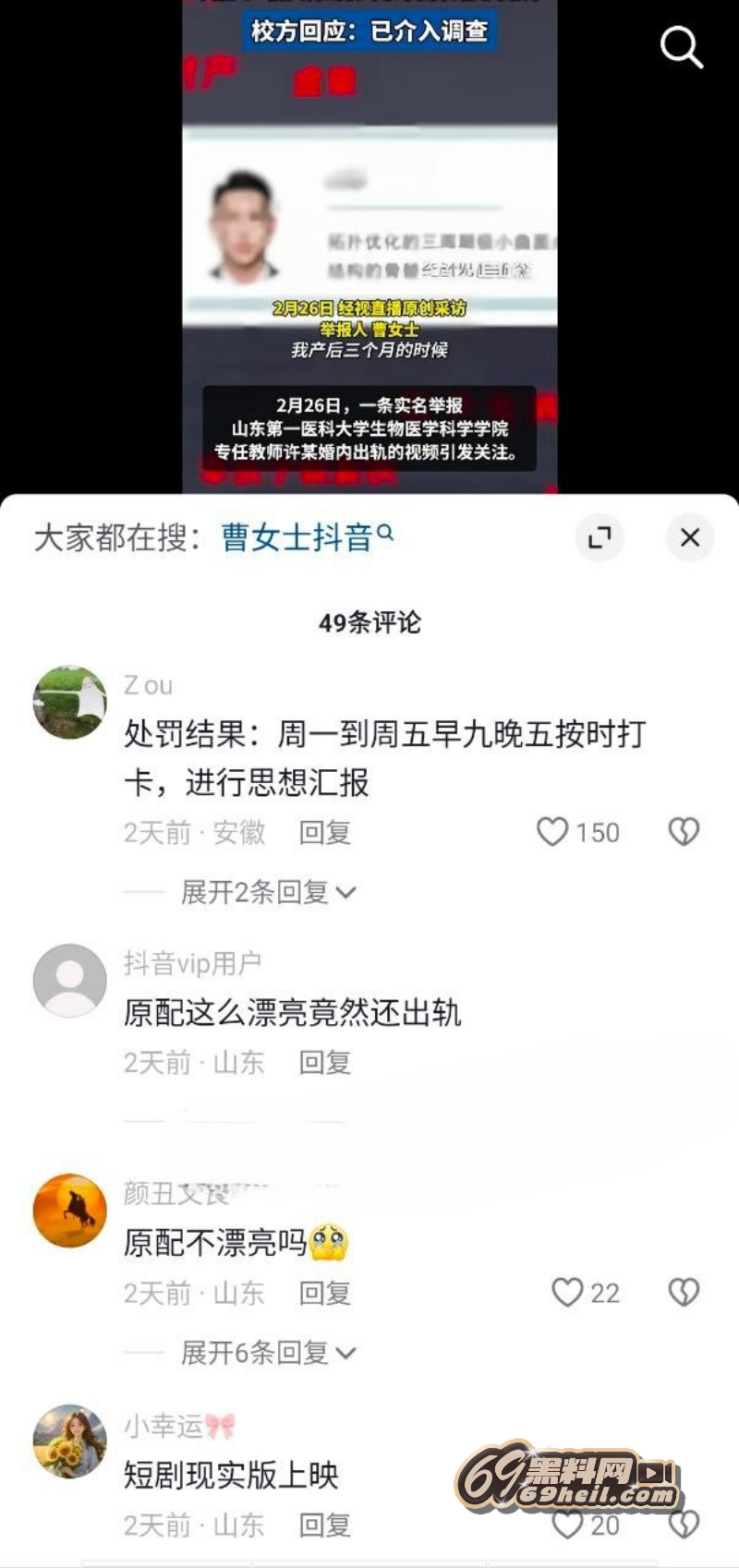Screen dimensions: 739x1568
Task: Dislike the comment 原配不漂亮吗
Action: 684,1292
